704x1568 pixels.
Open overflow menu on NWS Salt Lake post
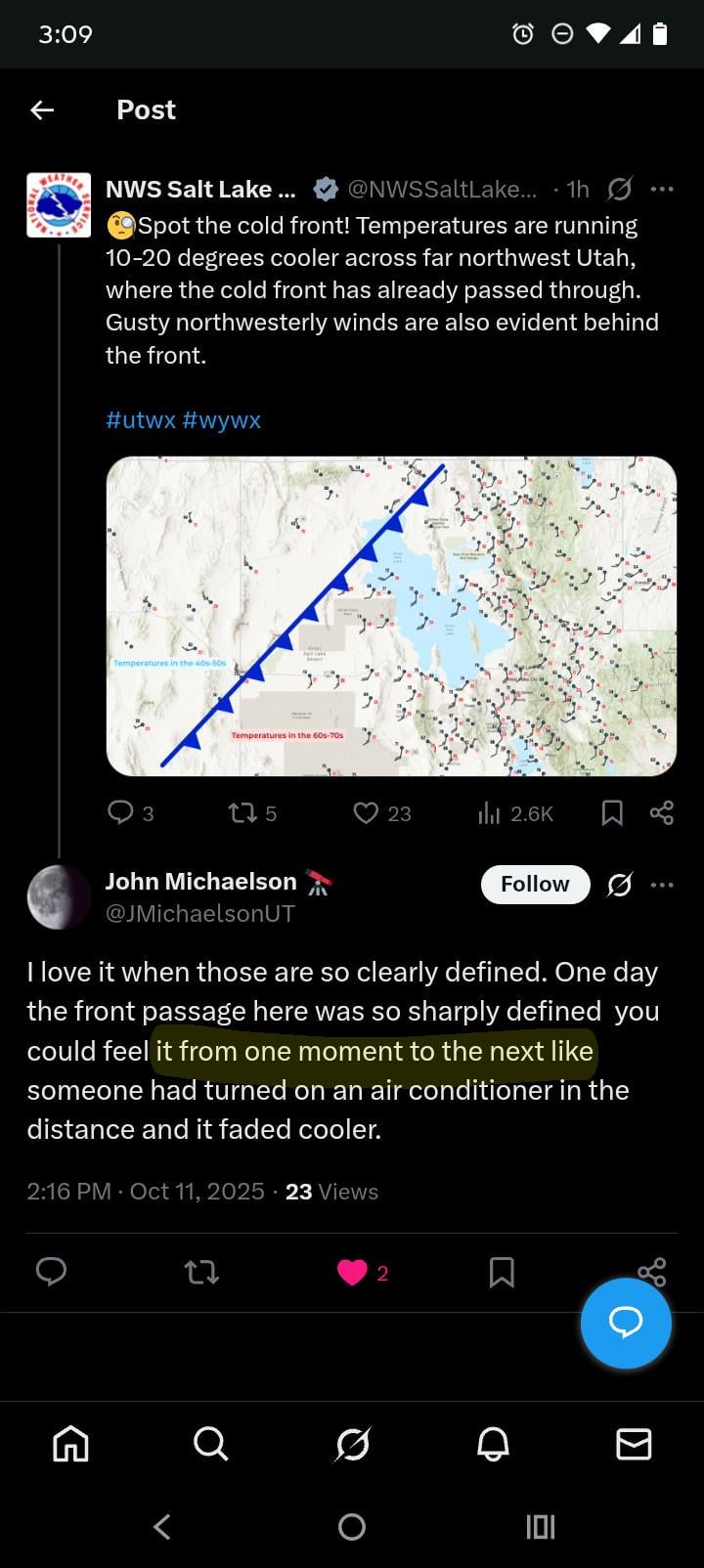pos(662,189)
